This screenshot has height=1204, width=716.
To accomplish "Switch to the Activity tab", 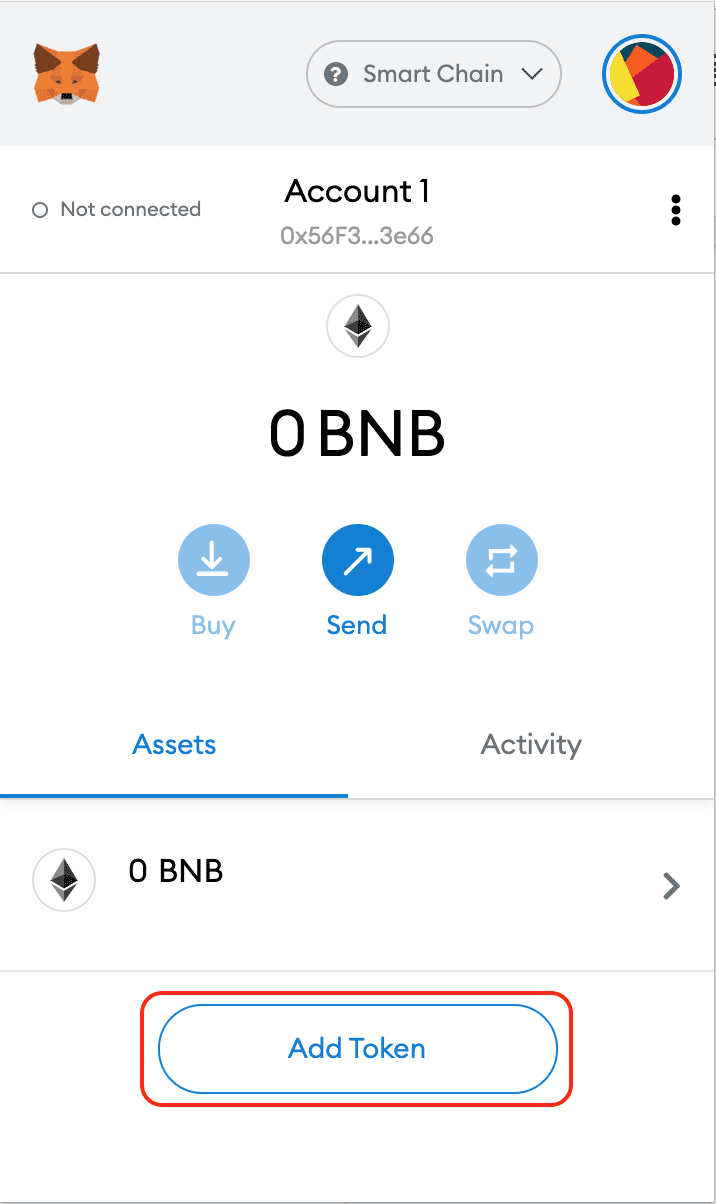I will pos(531,745).
